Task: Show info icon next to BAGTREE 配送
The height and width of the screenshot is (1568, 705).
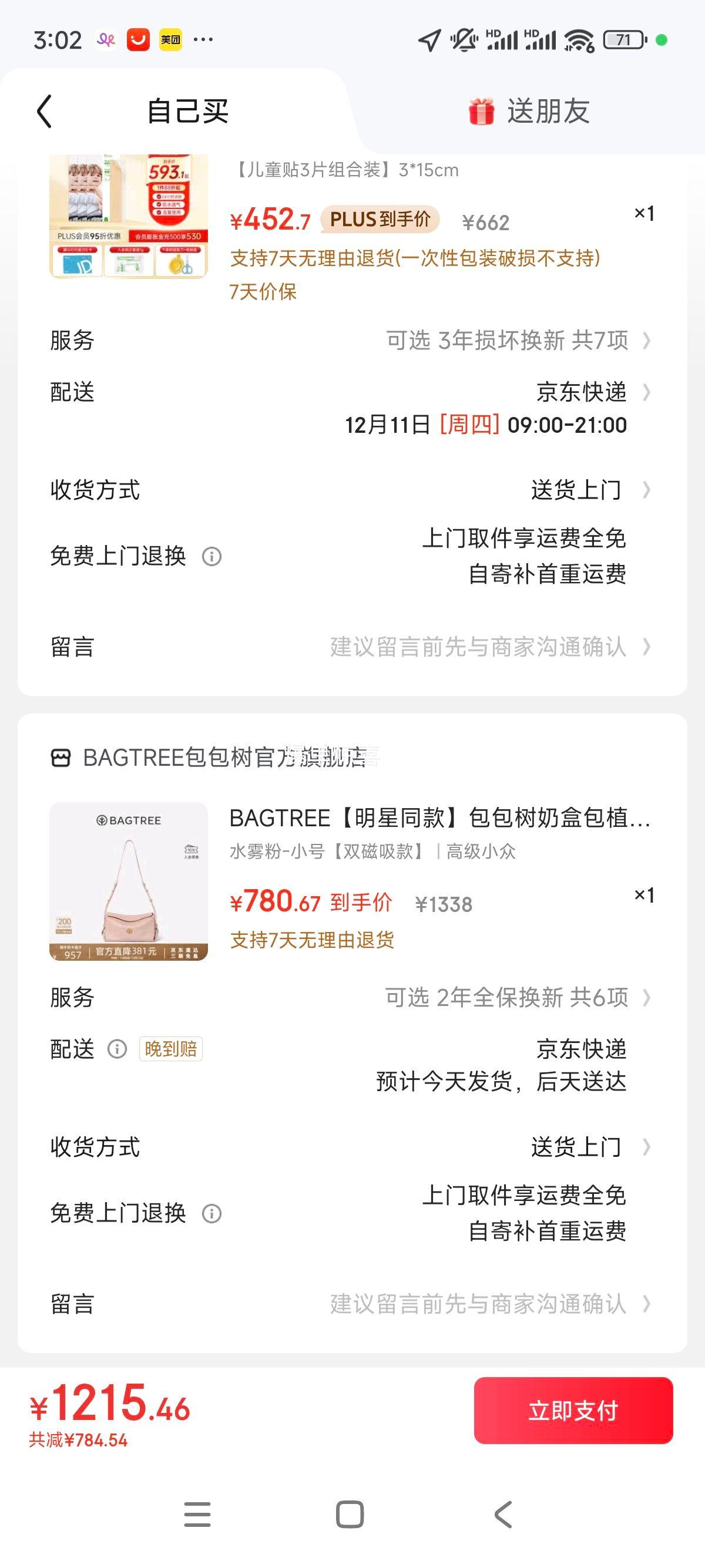Action: pyautogui.click(x=117, y=1049)
